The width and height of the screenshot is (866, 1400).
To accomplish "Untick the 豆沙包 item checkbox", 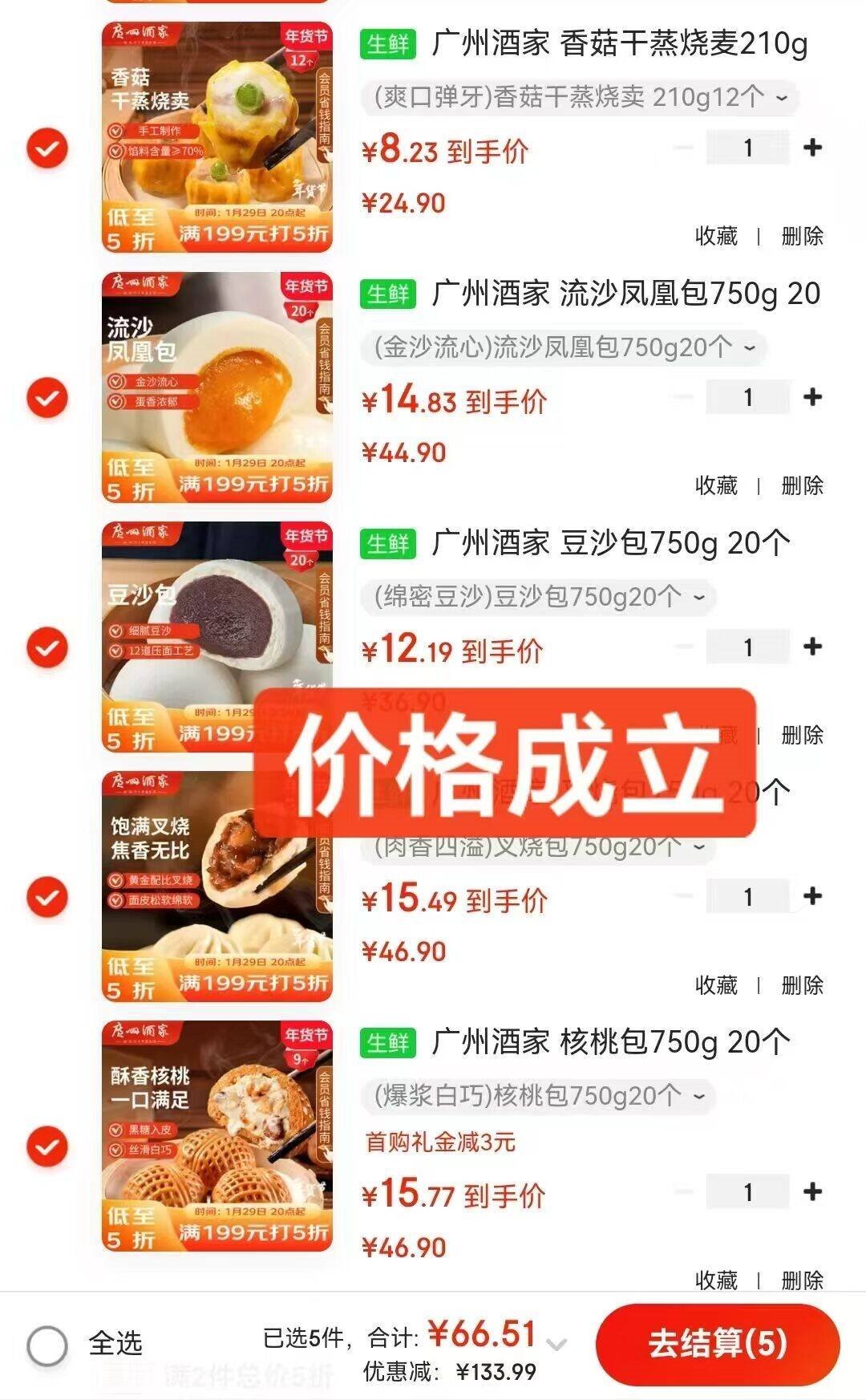I will pos(47,647).
